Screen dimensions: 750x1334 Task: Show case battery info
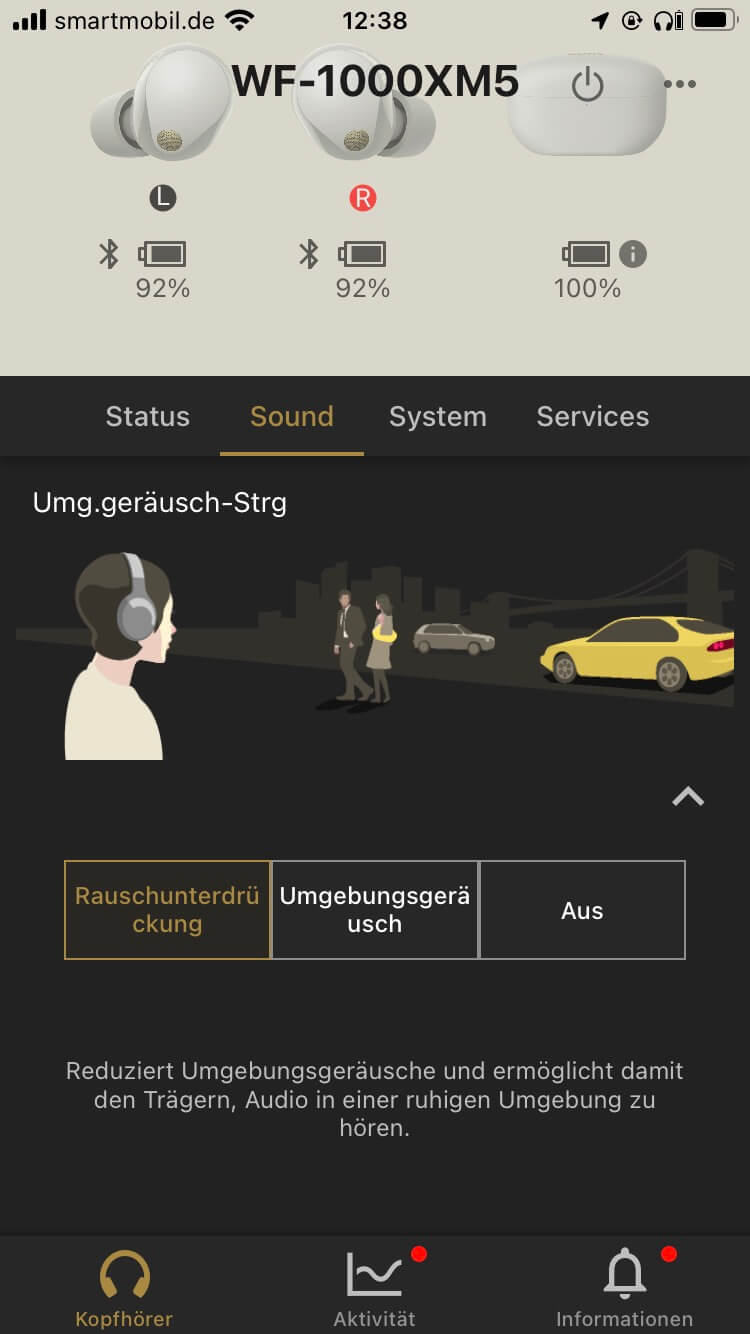click(632, 254)
